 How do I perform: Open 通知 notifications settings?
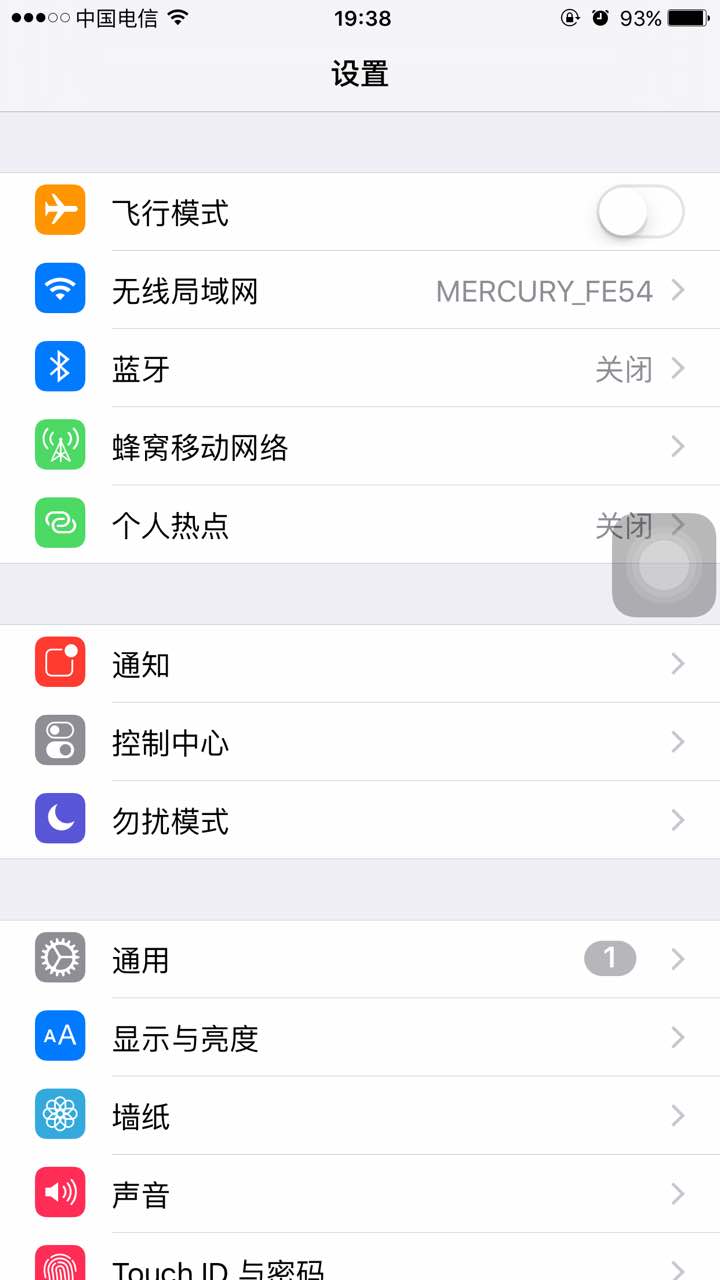pyautogui.click(x=360, y=664)
